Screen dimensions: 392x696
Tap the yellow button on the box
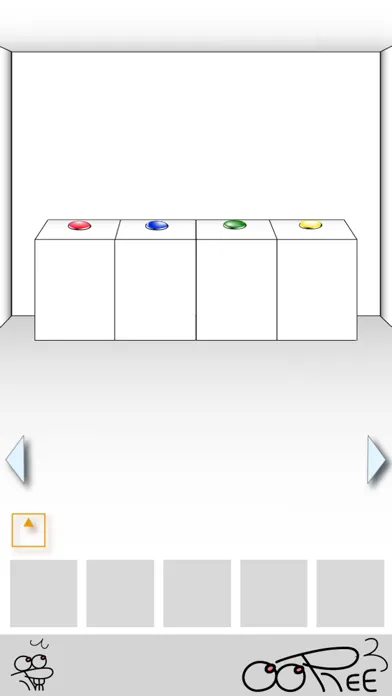[310, 225]
